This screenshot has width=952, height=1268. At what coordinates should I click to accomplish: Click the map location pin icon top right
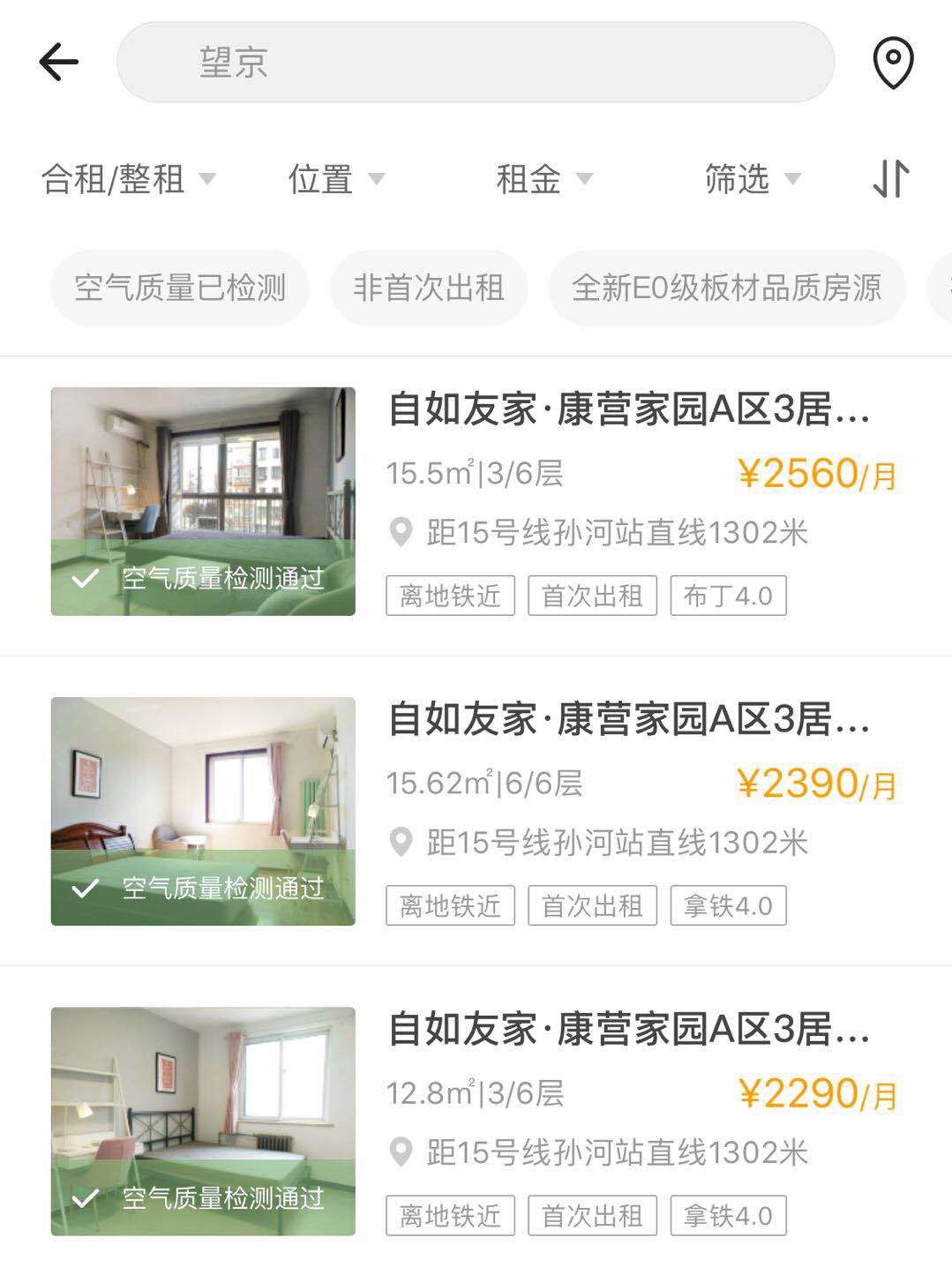(x=892, y=62)
